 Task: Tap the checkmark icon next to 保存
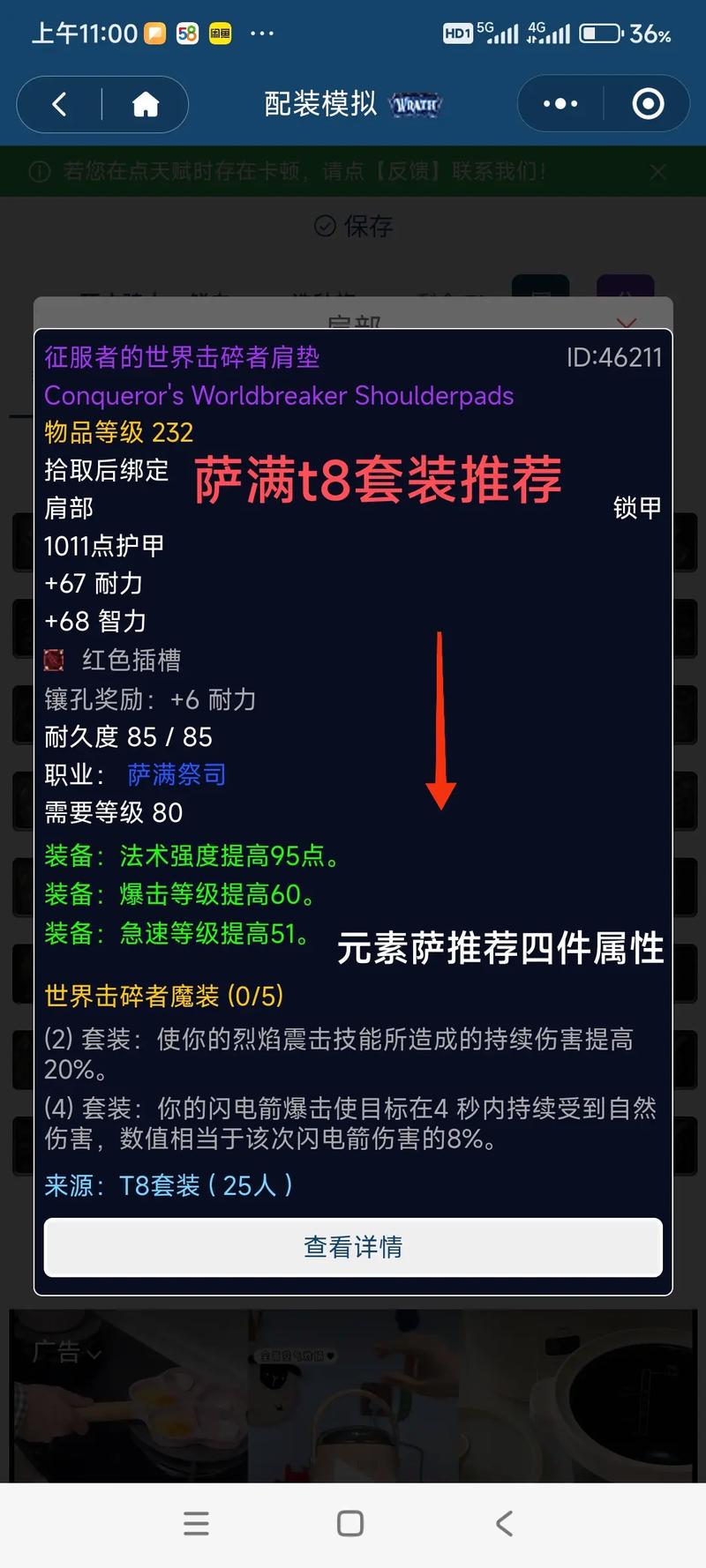(x=325, y=226)
